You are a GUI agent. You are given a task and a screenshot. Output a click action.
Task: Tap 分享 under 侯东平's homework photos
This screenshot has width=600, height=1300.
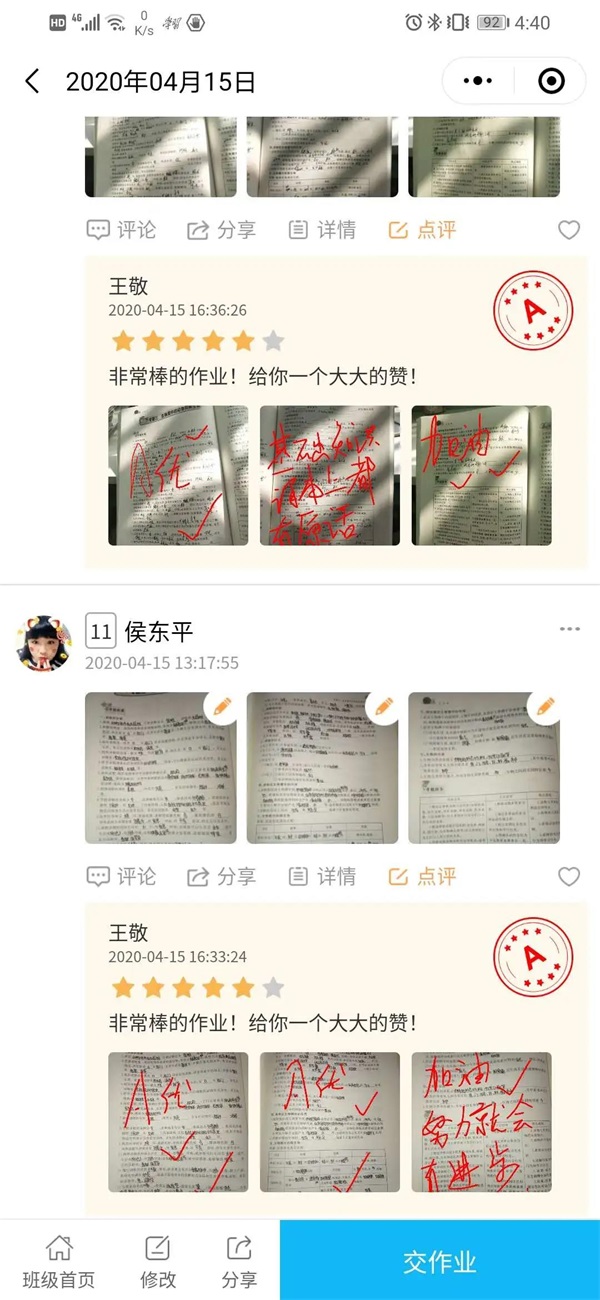click(x=222, y=877)
